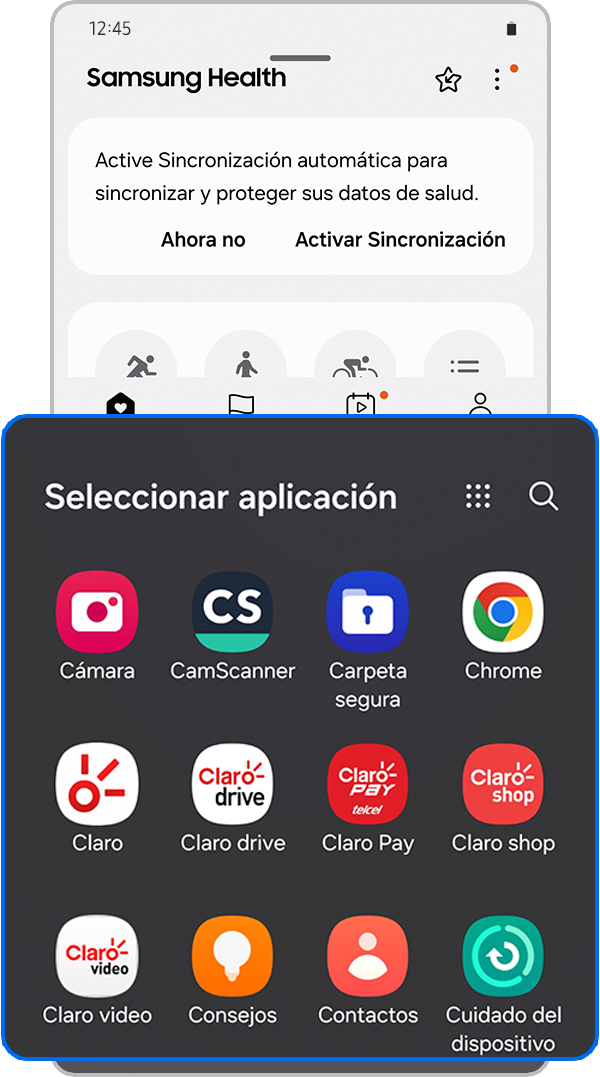The image size is (600, 1077).
Task: Open the Cámara app
Action: click(97, 612)
